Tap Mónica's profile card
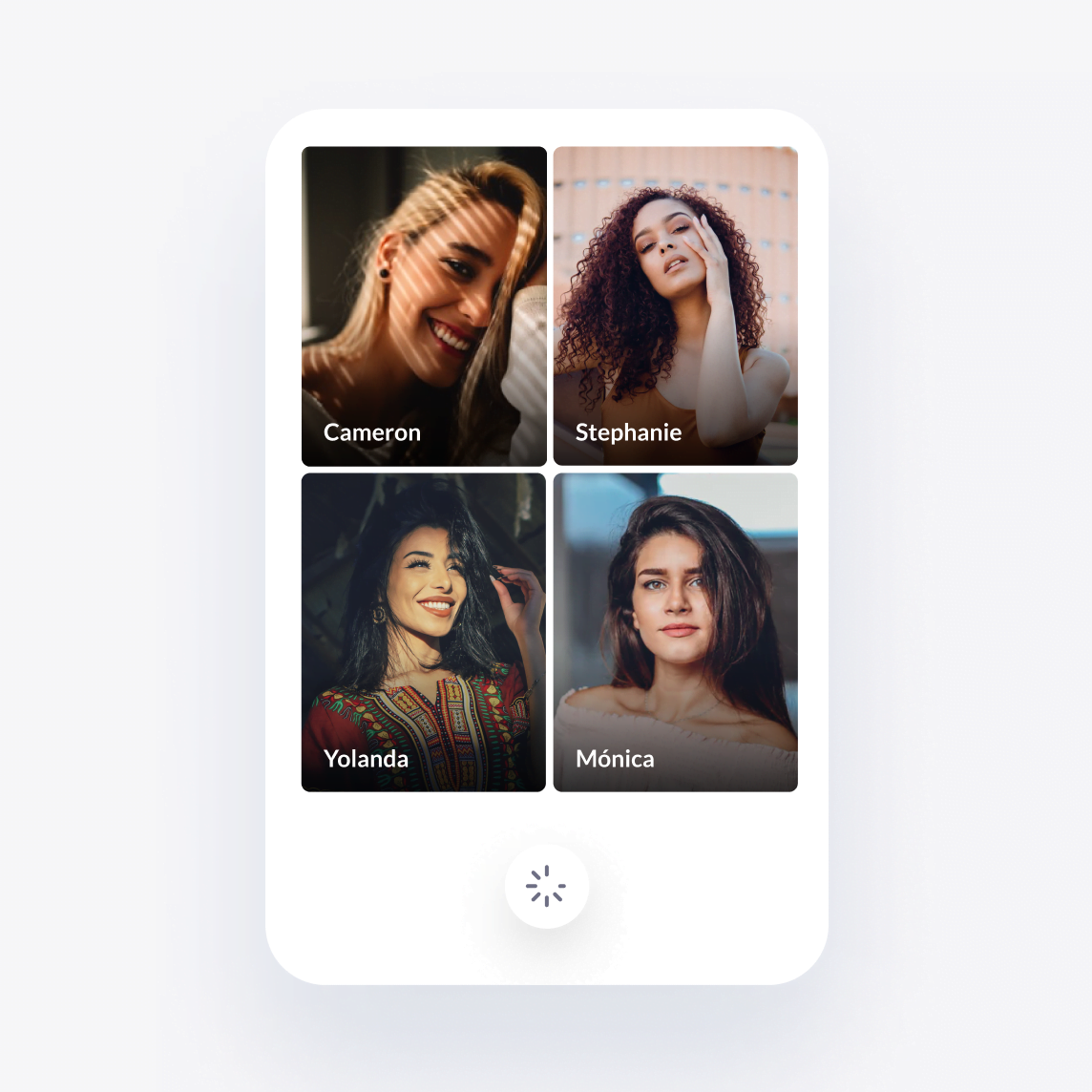This screenshot has width=1092, height=1092. click(x=675, y=632)
